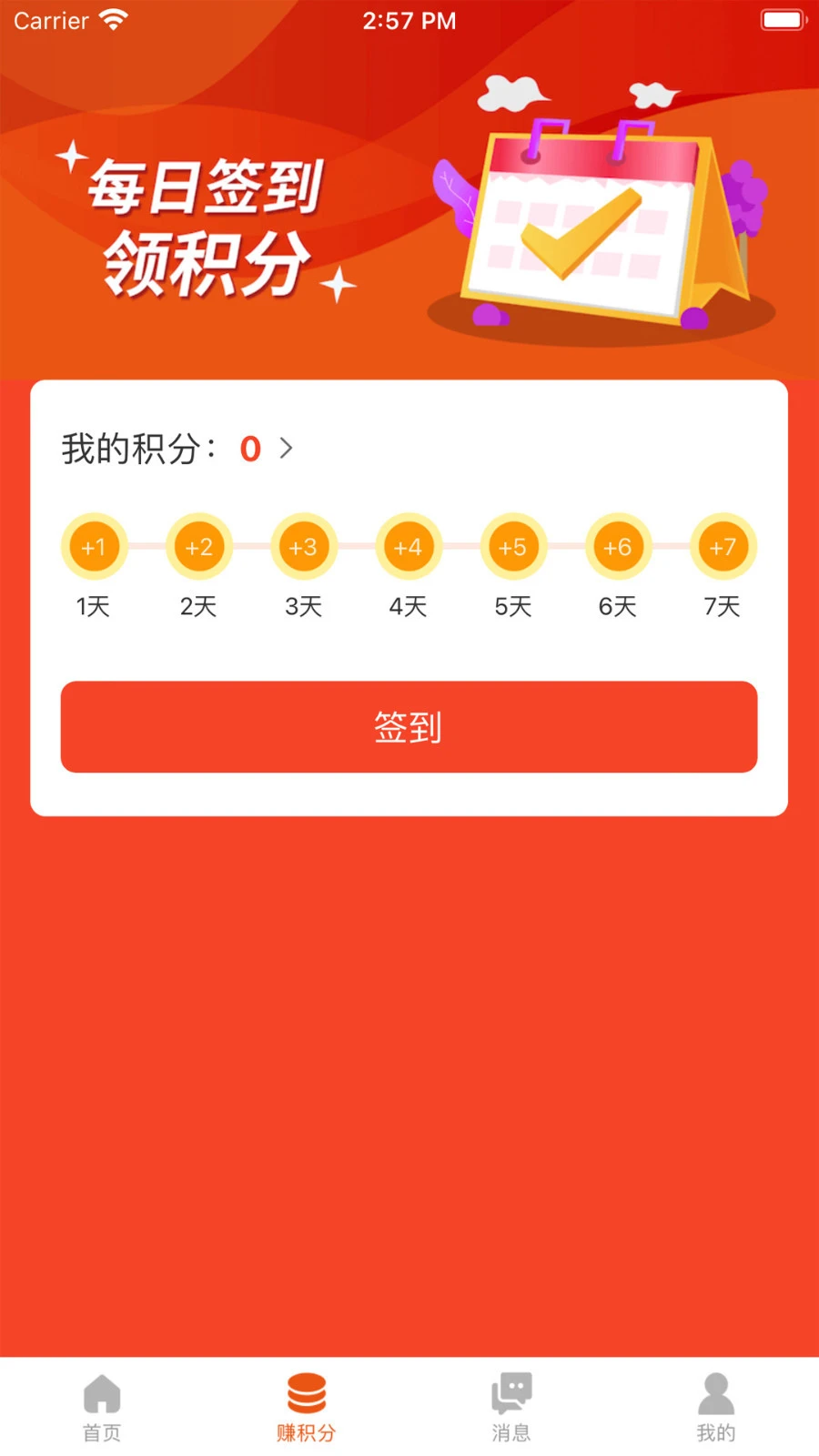The image size is (819, 1456).
Task: Click the +5 day-five sign-in coin
Action: pos(512,546)
